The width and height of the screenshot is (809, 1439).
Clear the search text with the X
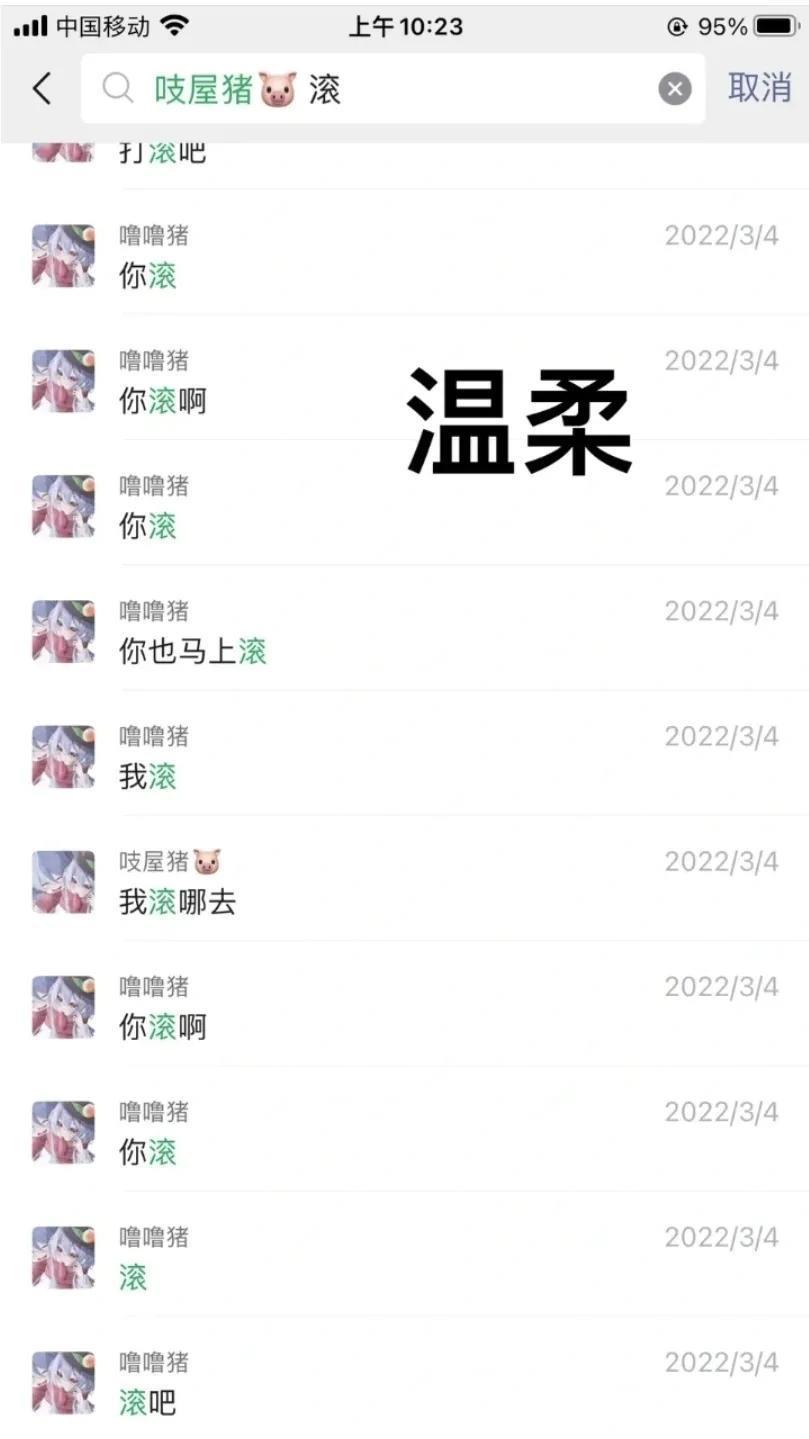tap(675, 90)
